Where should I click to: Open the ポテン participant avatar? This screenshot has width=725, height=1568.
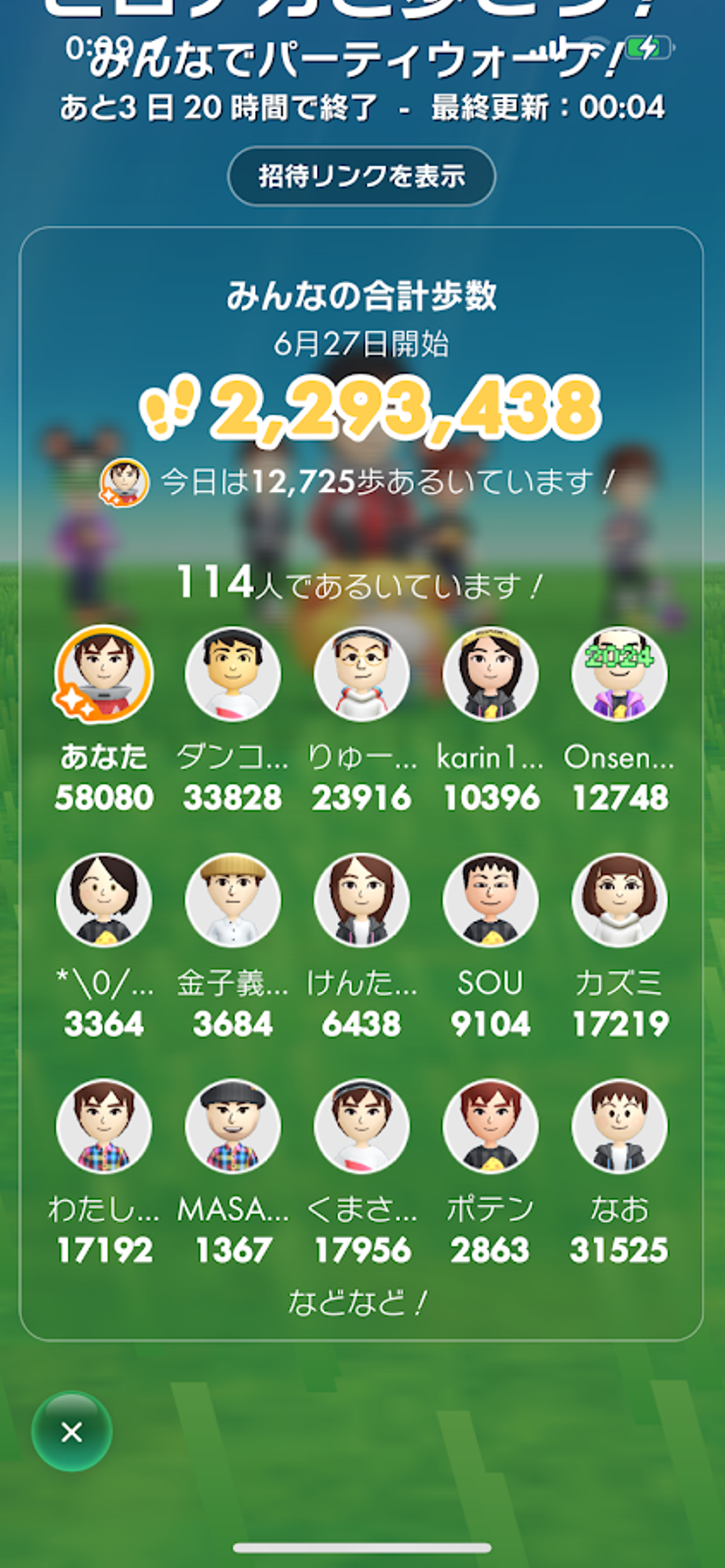pyautogui.click(x=491, y=1127)
